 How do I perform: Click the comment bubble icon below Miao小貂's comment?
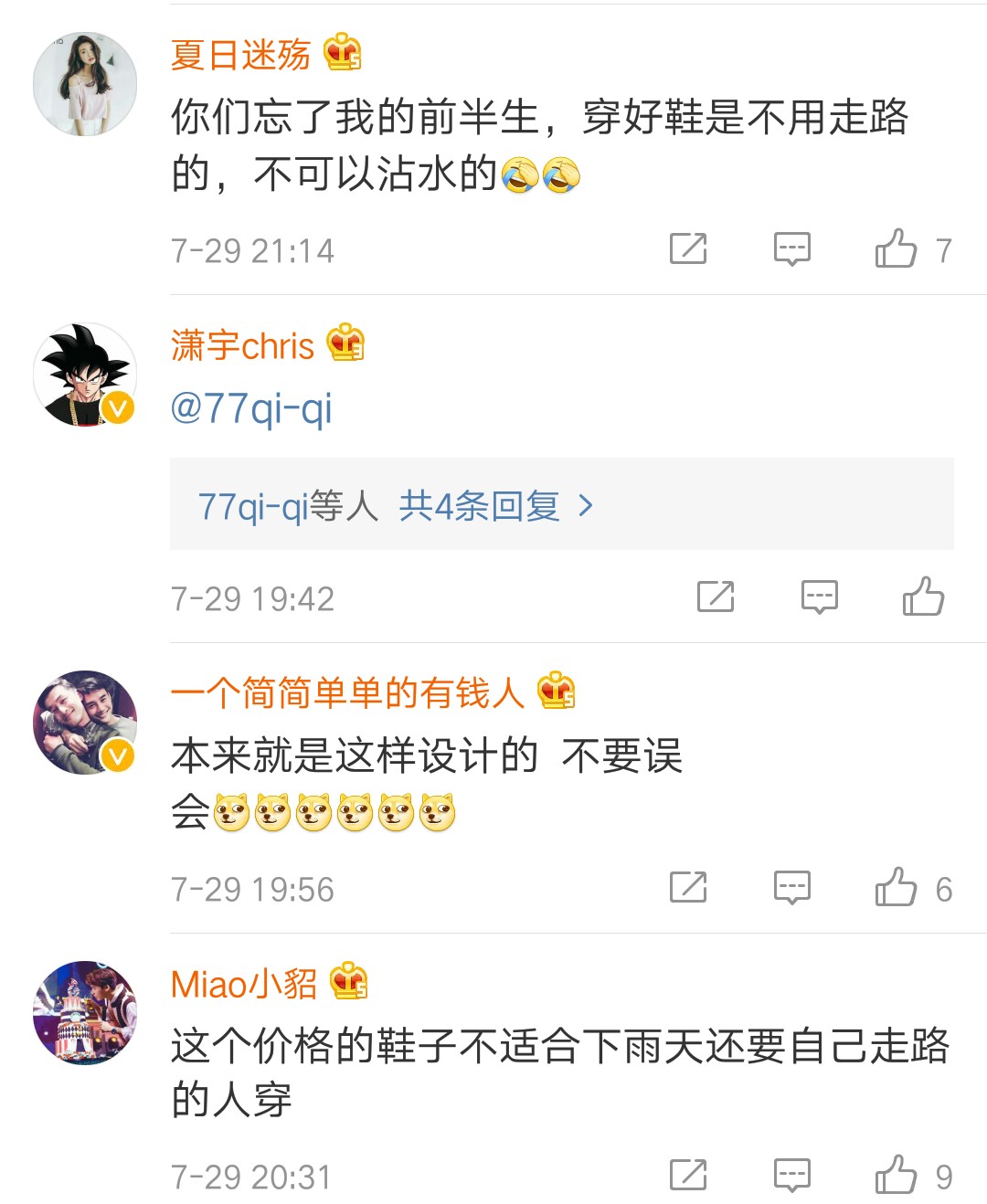click(793, 1175)
